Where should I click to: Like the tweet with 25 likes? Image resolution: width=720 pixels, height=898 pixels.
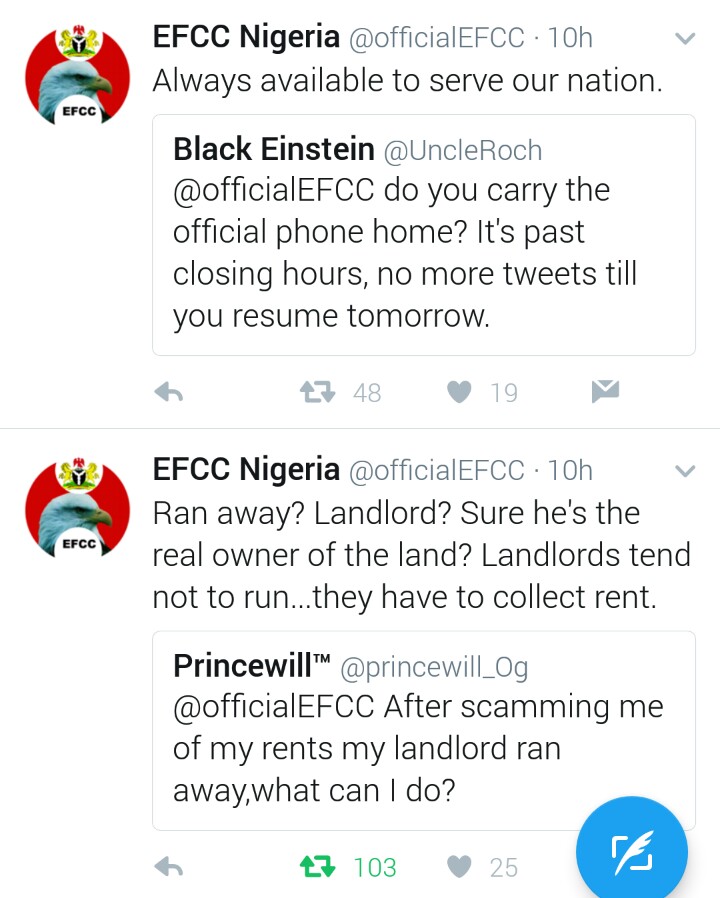pyautogui.click(x=459, y=866)
